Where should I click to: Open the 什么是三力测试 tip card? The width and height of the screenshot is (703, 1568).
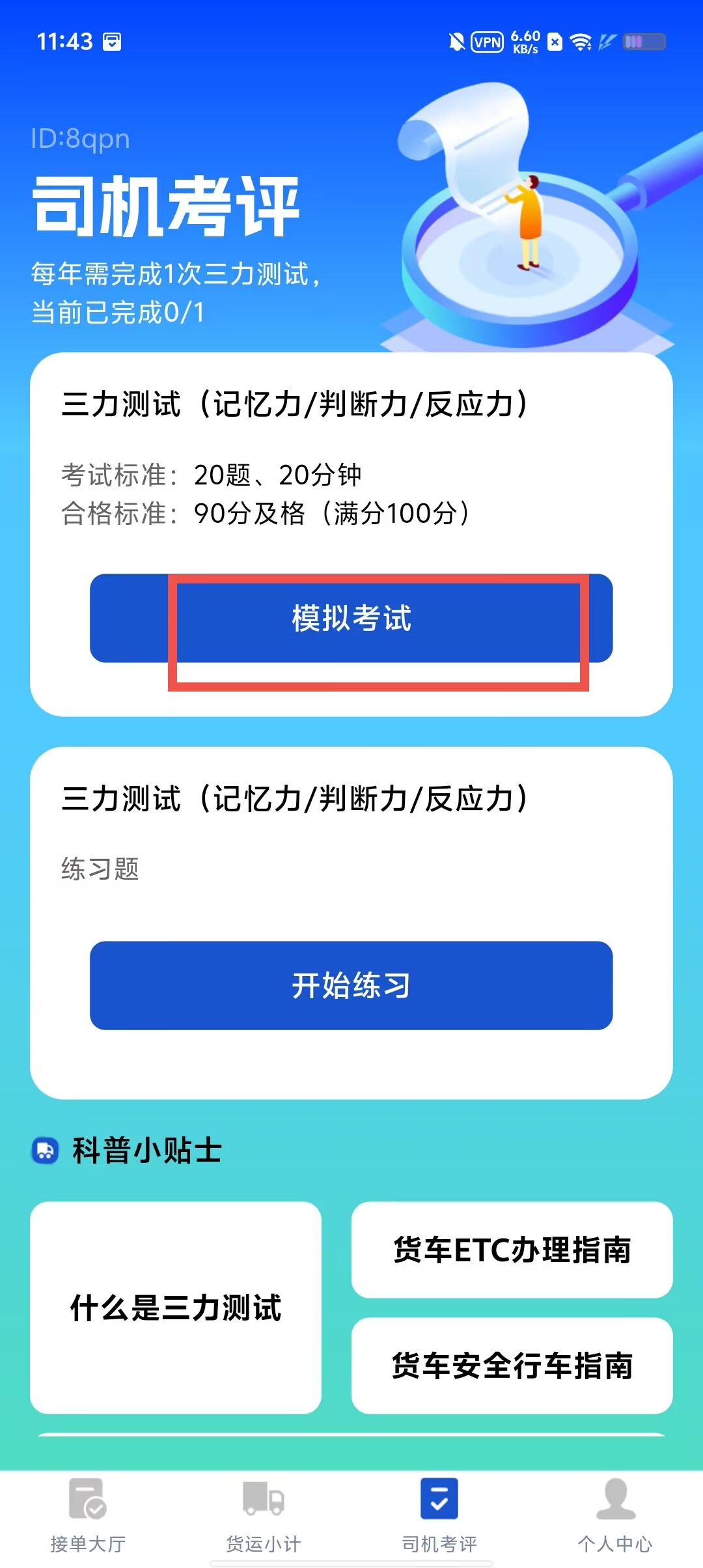tap(176, 1308)
